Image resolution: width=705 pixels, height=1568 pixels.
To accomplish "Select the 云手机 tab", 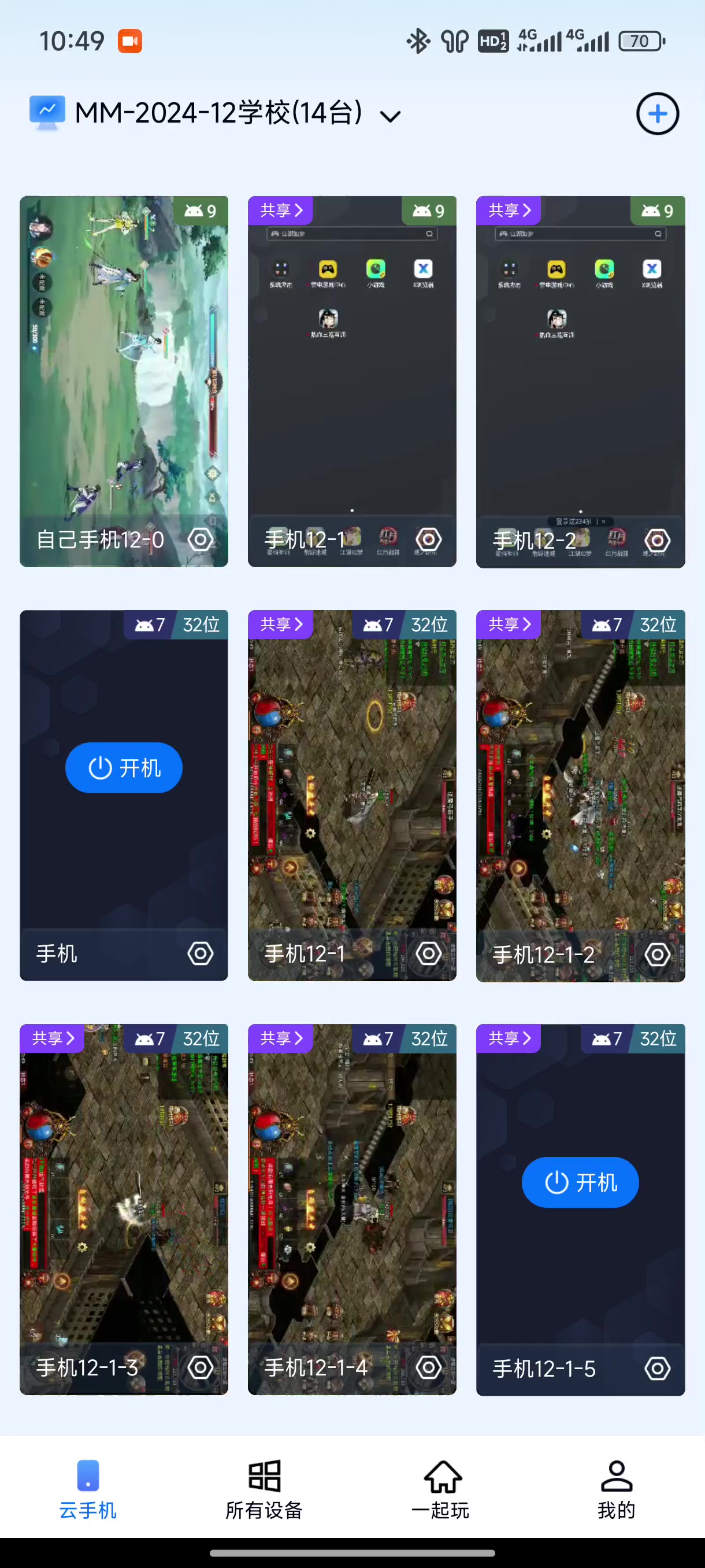I will (88, 1489).
